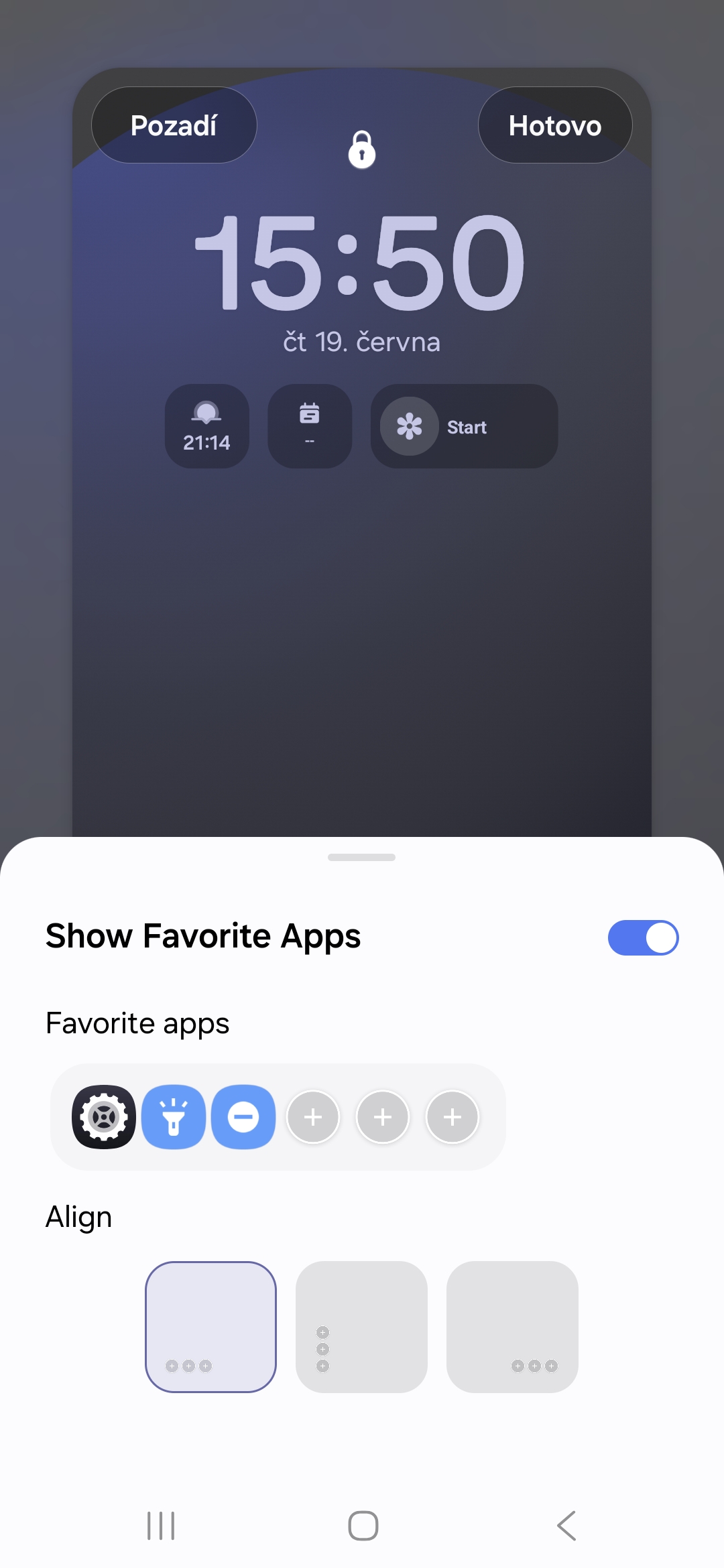This screenshot has height=1568, width=724.
Task: Tap the do-not-disturb favorite app
Action: click(243, 1117)
